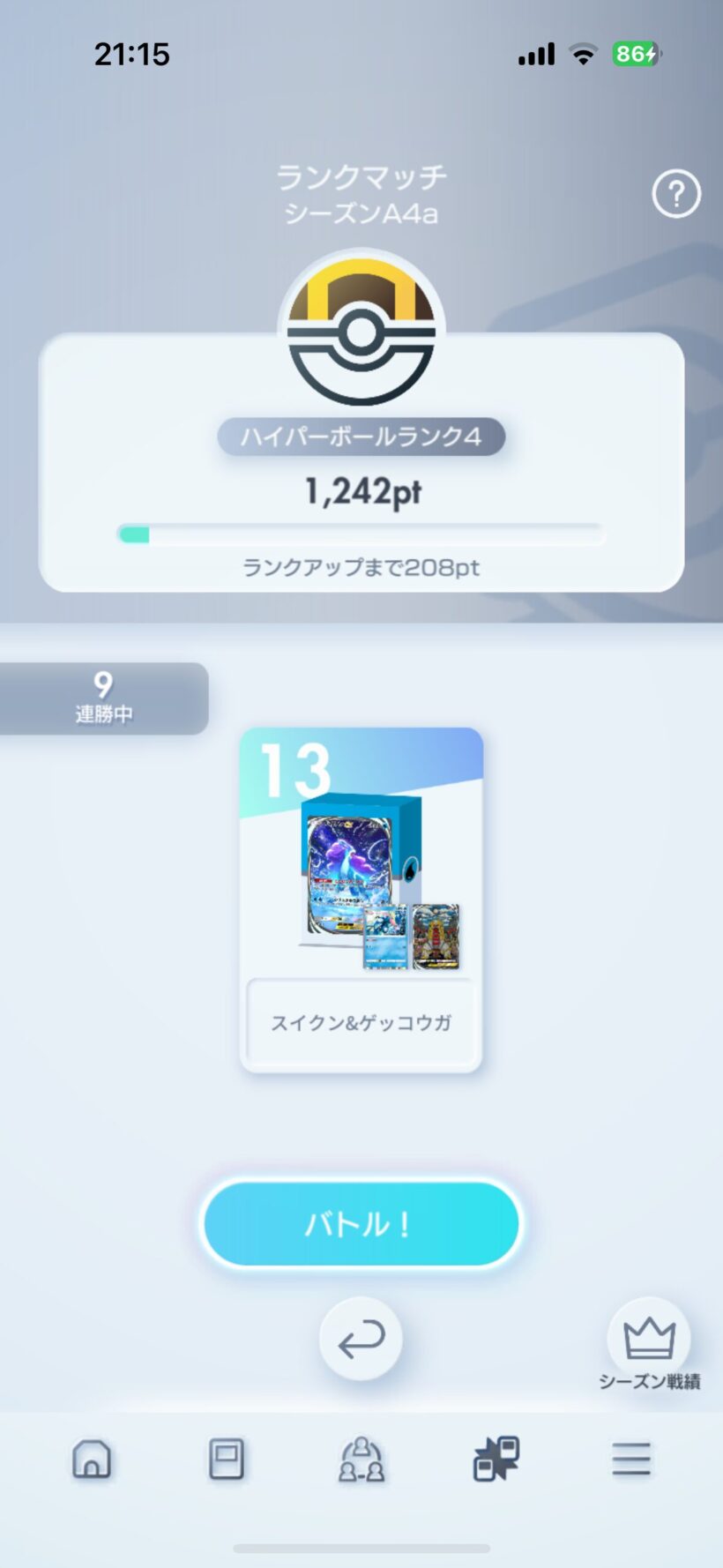
Task: Select the スイクン&ゲッコウガ deck card
Action: point(361,900)
